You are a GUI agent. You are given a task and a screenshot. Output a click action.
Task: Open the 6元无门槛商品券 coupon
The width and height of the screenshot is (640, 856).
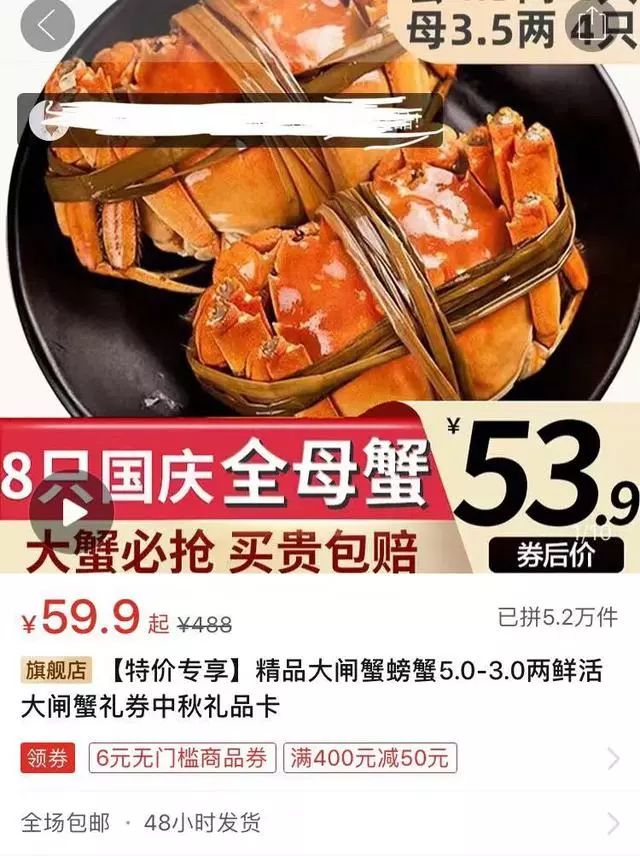click(x=182, y=758)
